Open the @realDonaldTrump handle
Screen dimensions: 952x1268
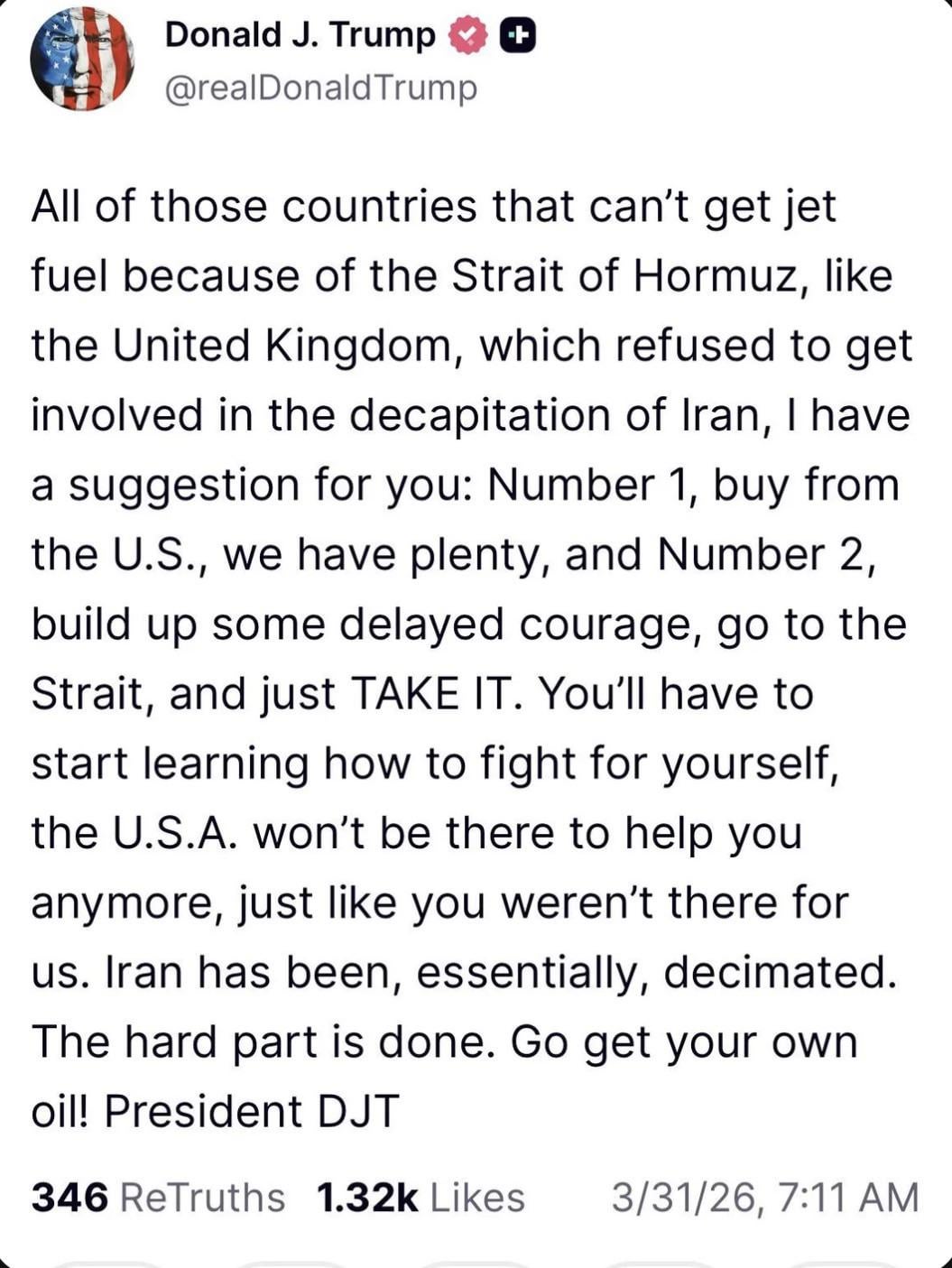coord(320,89)
